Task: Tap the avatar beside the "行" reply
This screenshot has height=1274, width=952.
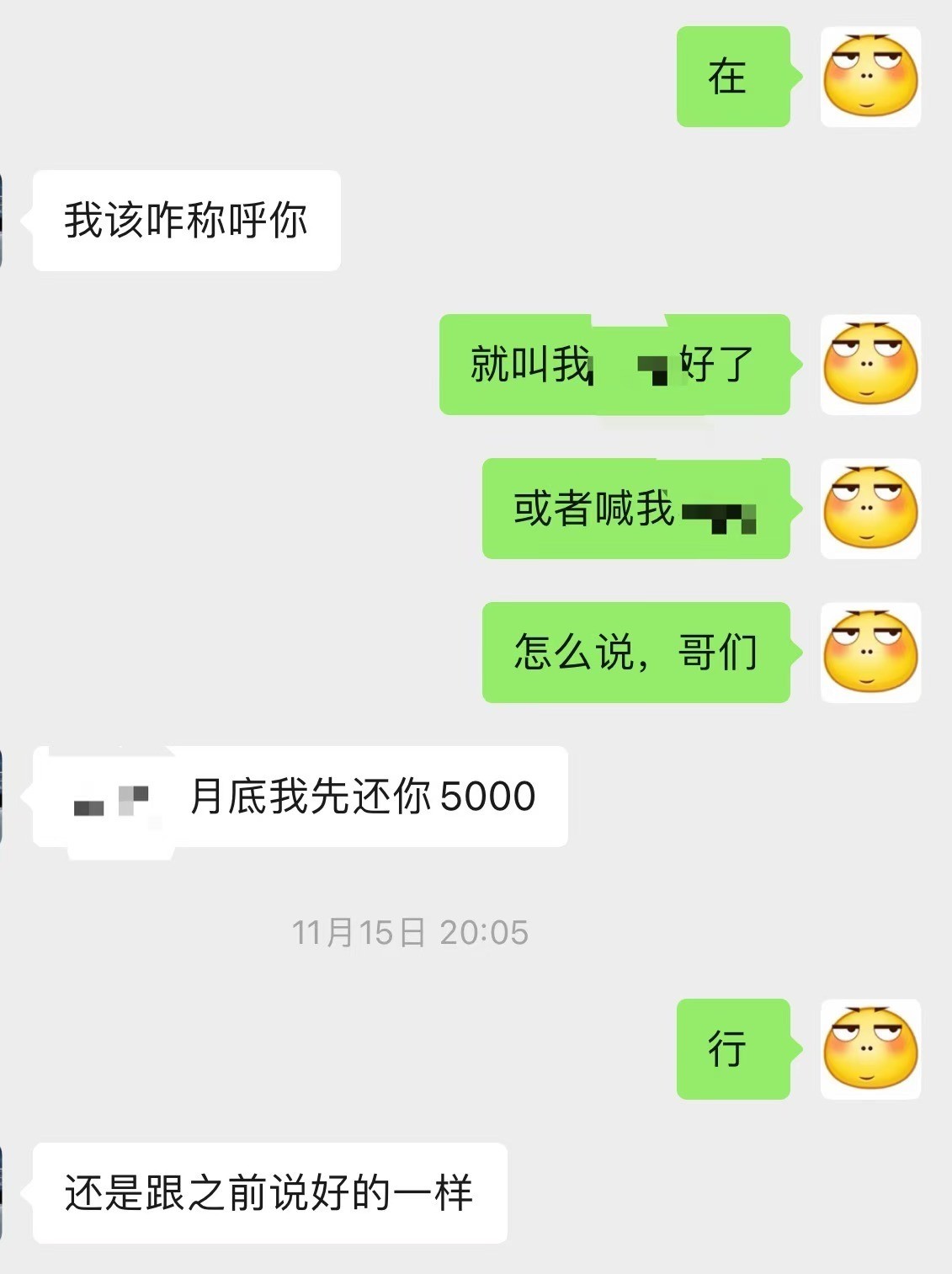Action: [870, 1049]
